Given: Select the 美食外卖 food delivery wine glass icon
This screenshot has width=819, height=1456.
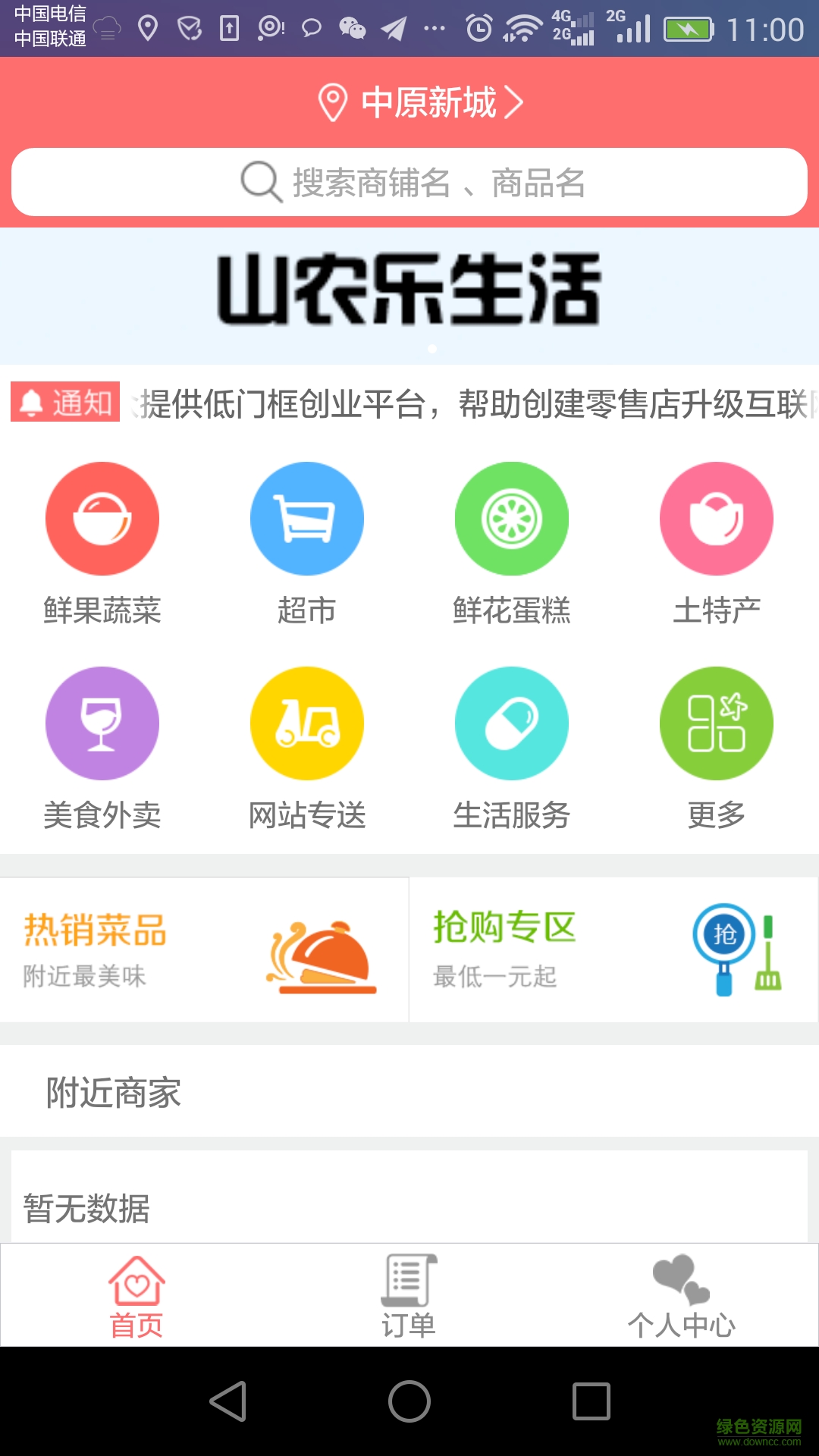Looking at the screenshot, I should click(x=102, y=723).
